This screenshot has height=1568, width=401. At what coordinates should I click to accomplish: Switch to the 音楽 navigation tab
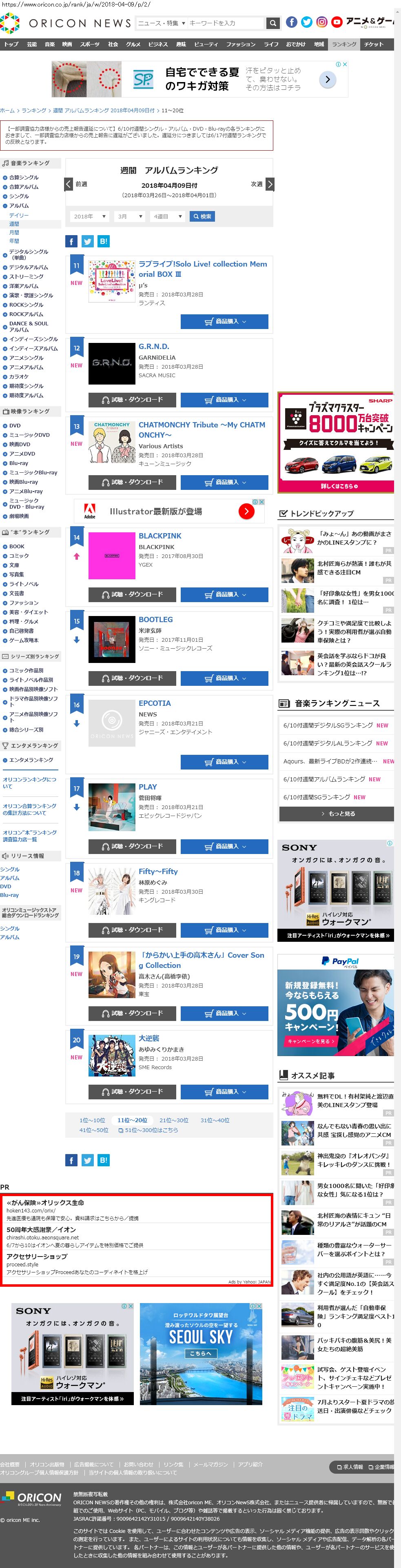[49, 44]
